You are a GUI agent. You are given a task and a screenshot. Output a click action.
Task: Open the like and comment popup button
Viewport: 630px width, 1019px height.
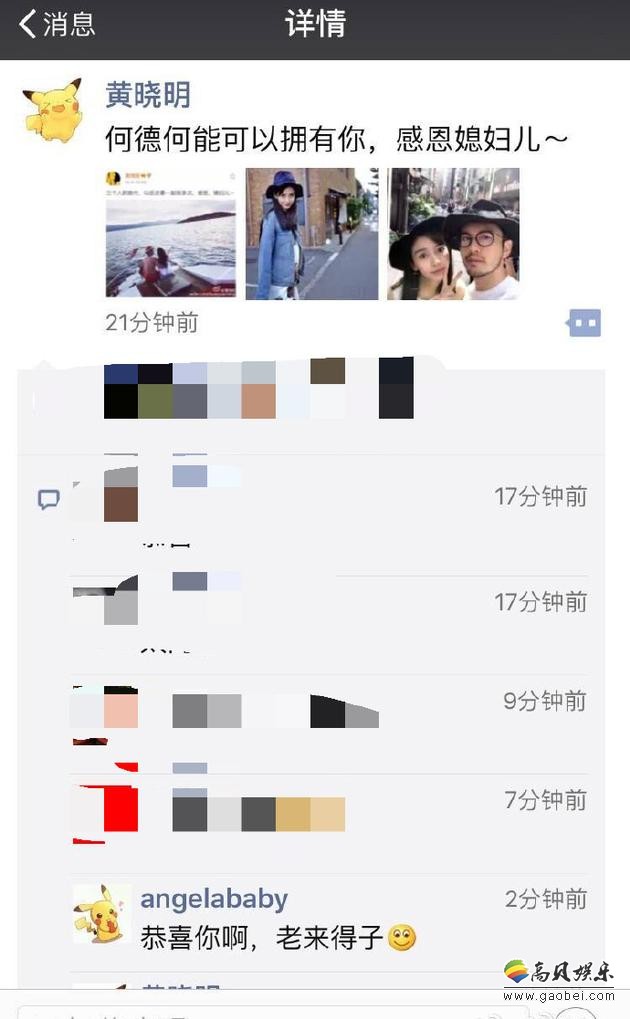584,323
